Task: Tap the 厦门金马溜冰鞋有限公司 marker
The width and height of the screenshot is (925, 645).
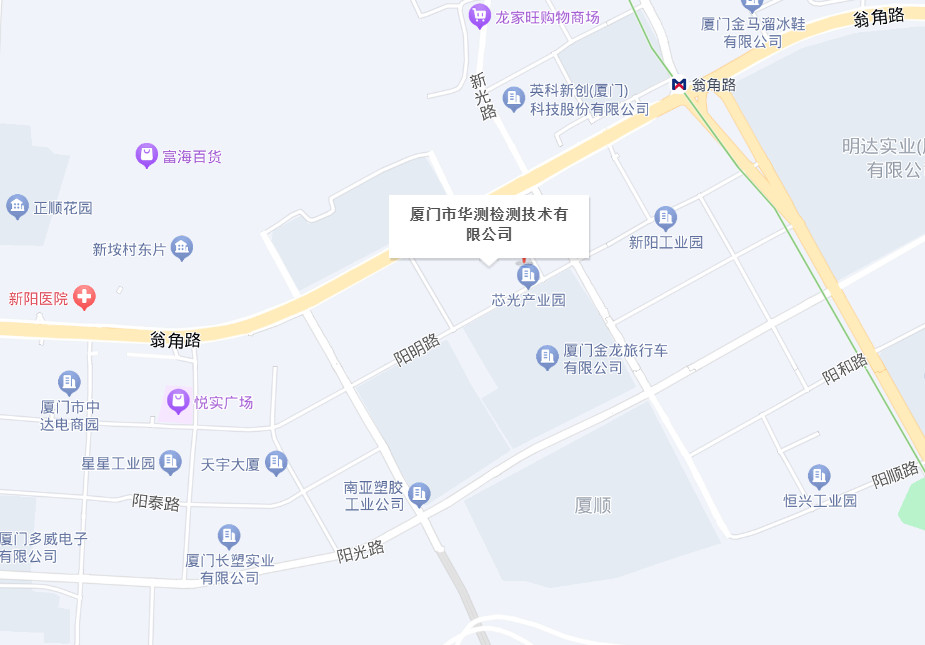Action: click(x=752, y=6)
